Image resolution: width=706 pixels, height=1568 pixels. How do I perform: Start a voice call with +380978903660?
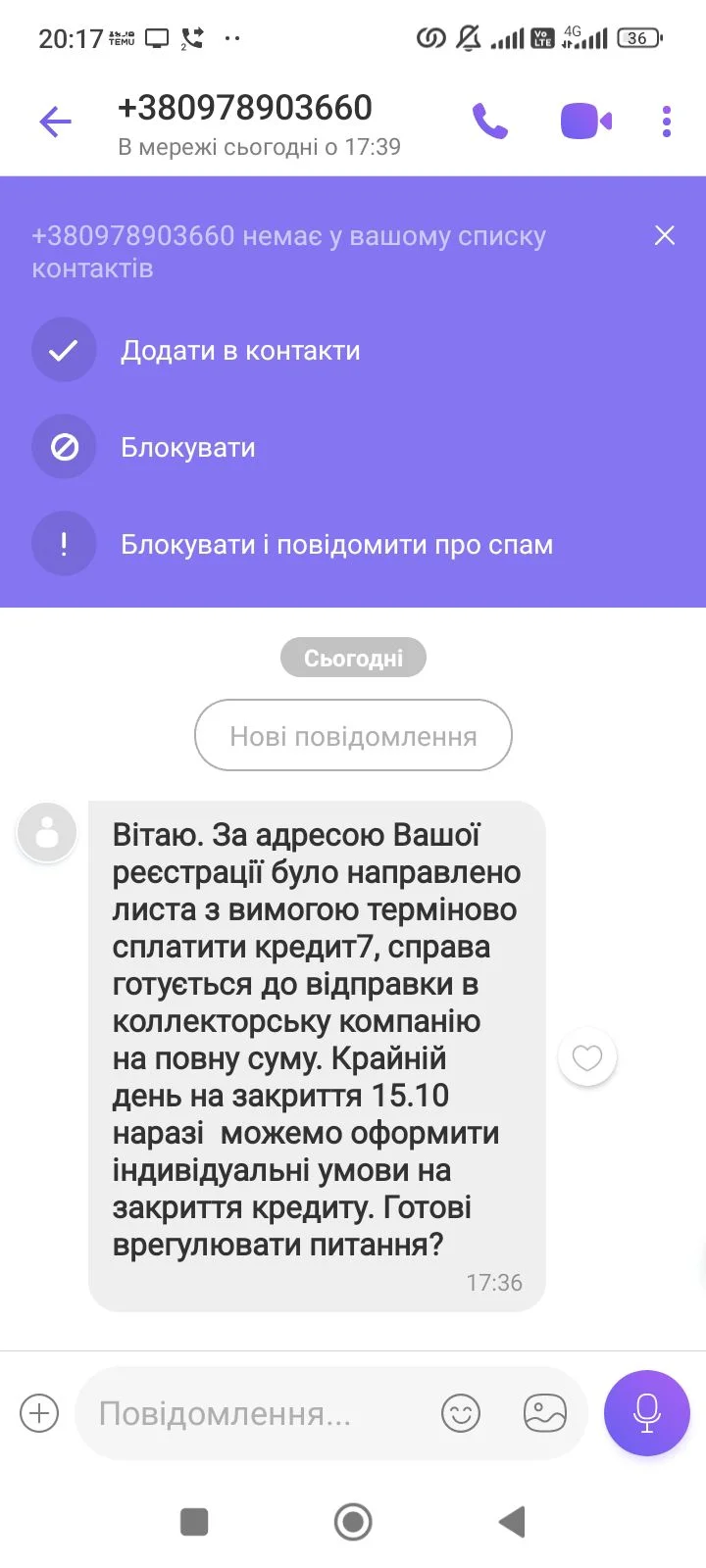tap(490, 122)
